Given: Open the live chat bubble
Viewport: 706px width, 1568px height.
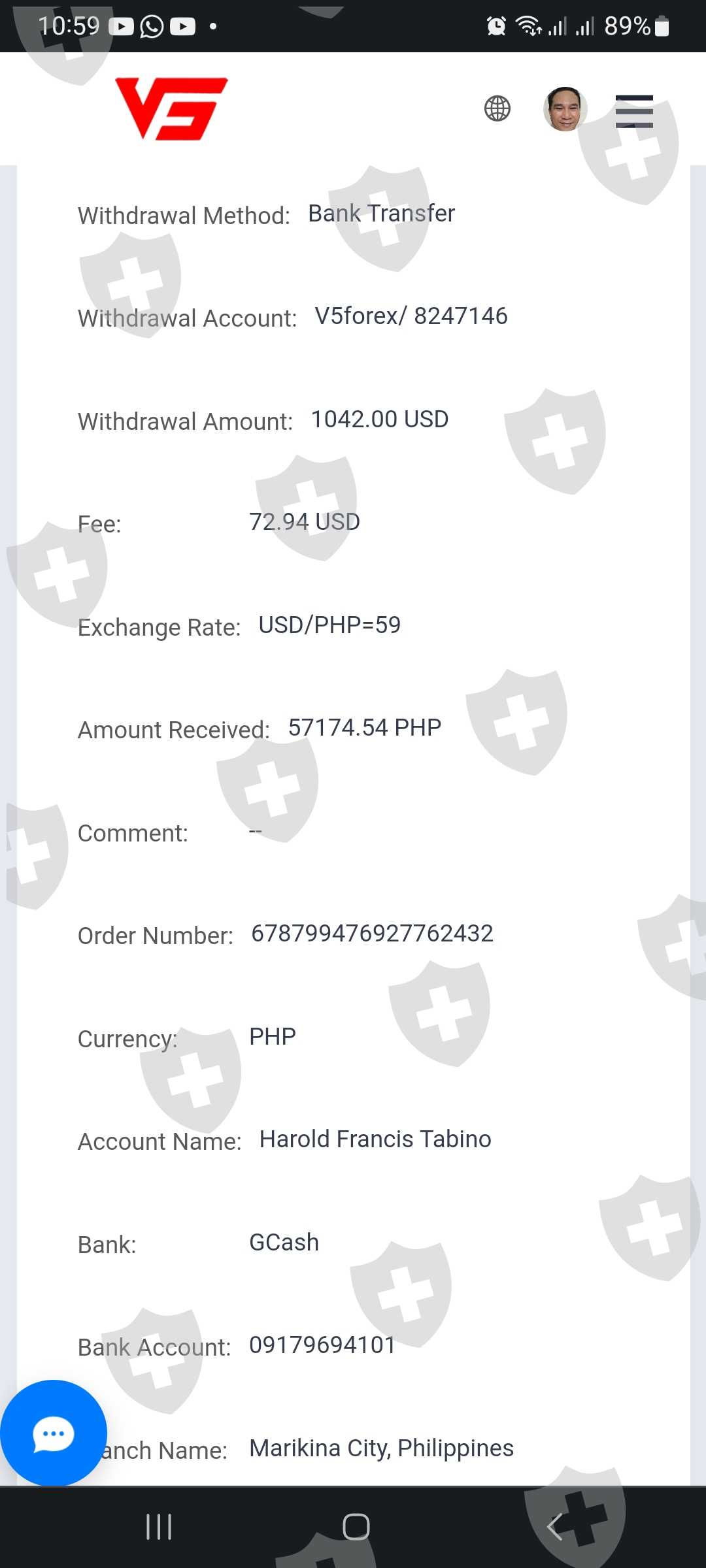Looking at the screenshot, I should tap(54, 1433).
